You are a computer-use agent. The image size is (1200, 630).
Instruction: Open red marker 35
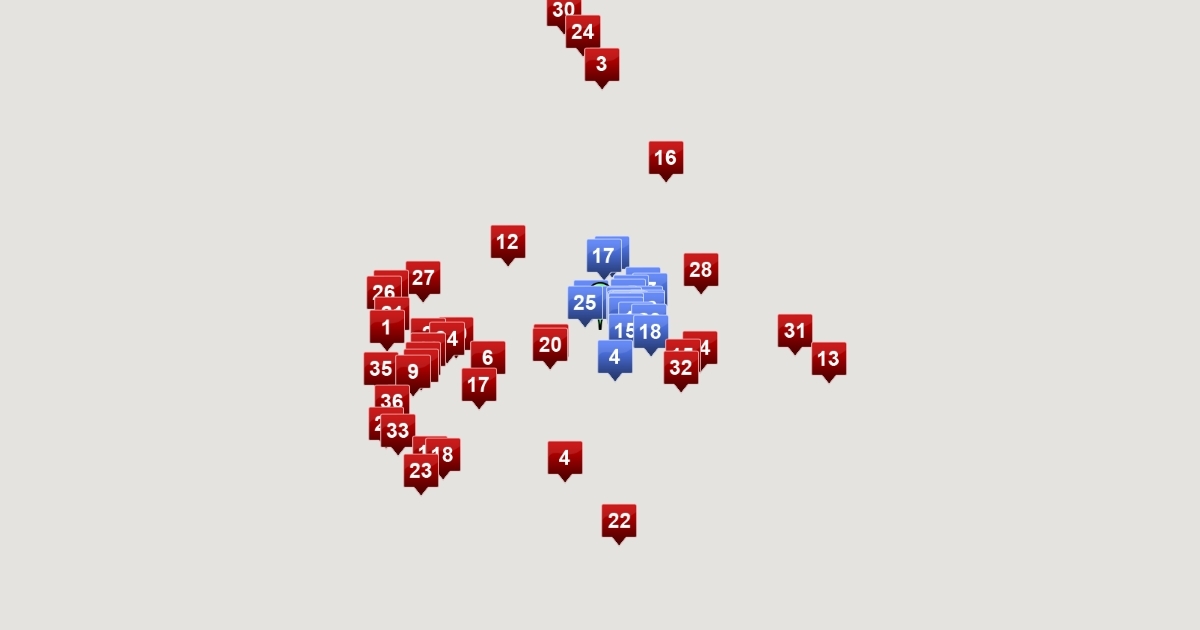(380, 369)
